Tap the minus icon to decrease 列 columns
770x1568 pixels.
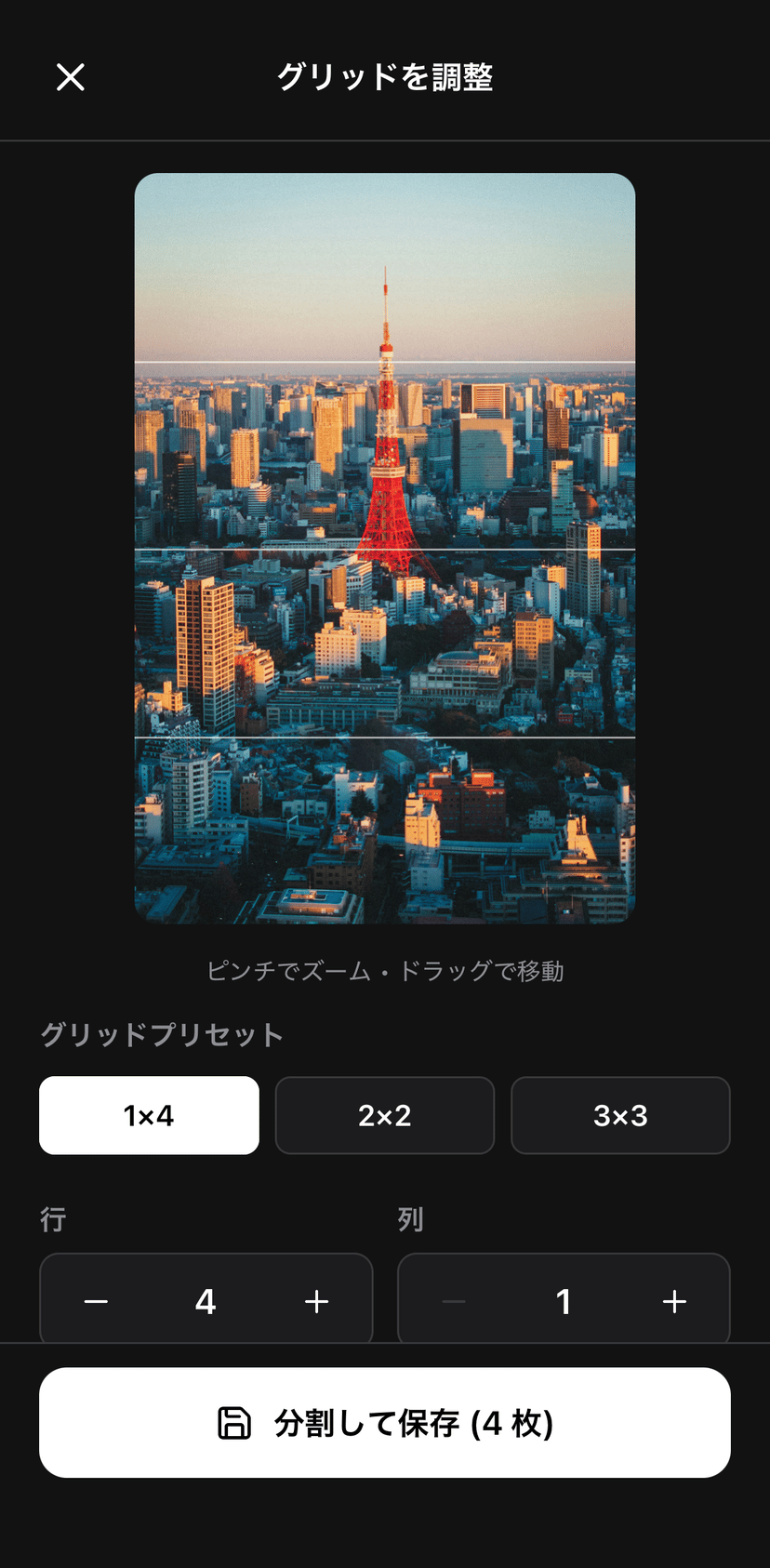(453, 1301)
